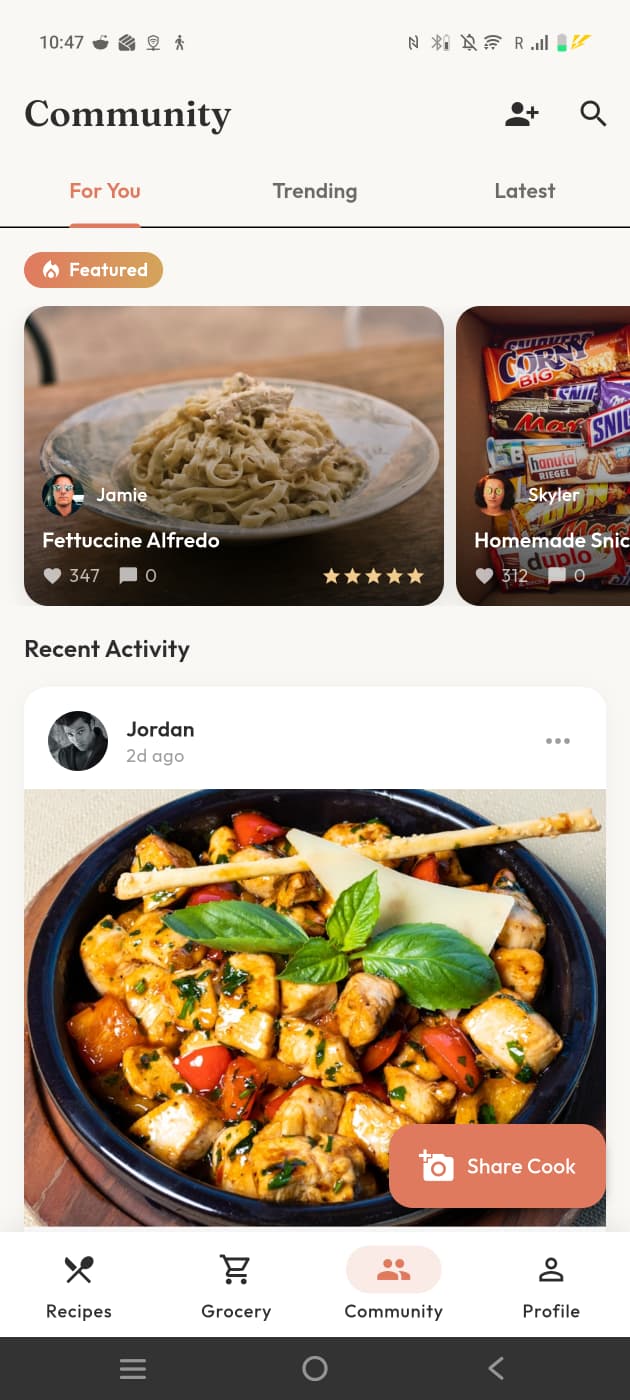The height and width of the screenshot is (1400, 630).
Task: Open Jordan's chicken dish photo
Action: pos(315,1008)
